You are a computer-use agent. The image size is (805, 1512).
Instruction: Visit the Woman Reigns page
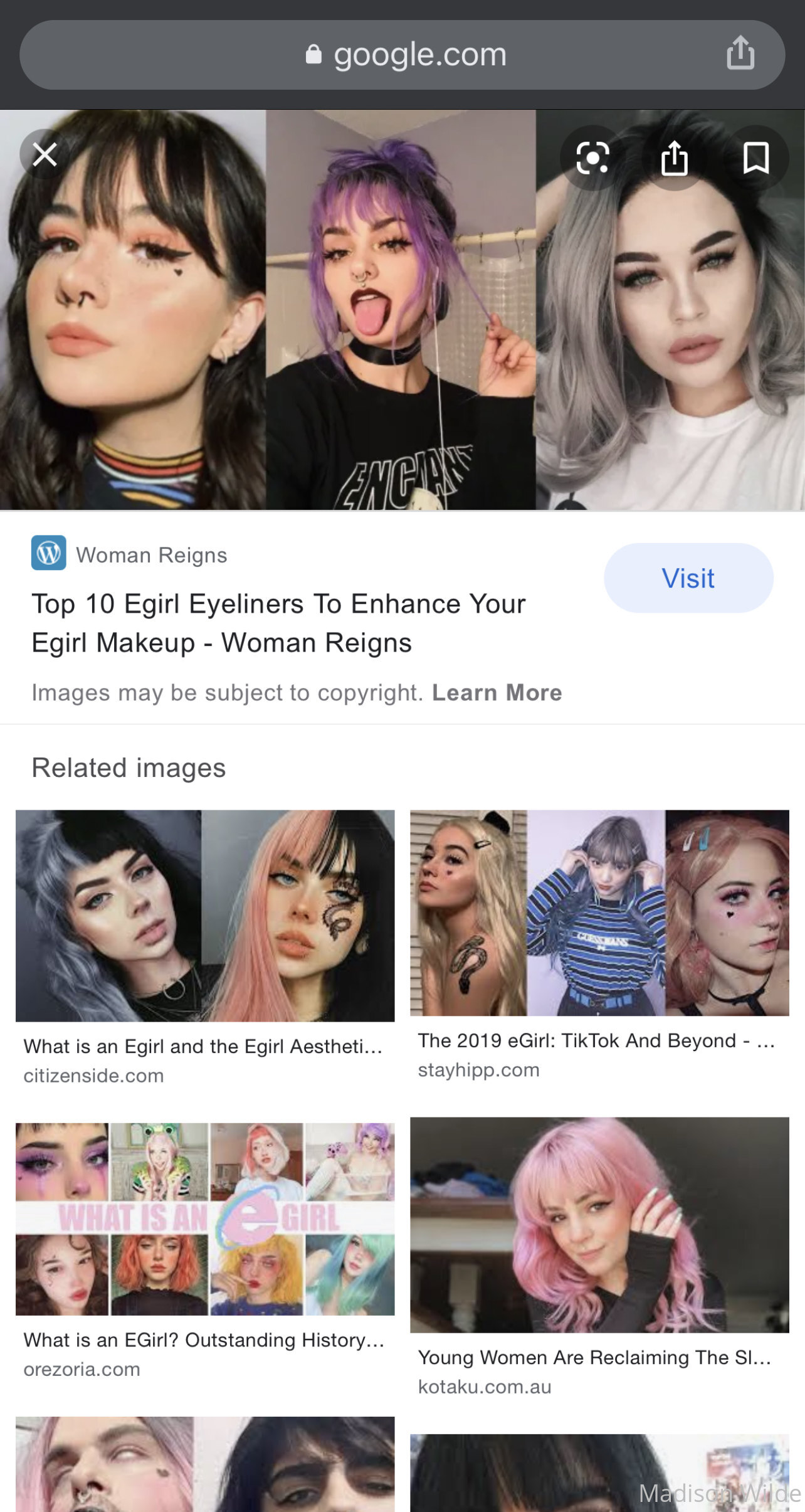(688, 578)
